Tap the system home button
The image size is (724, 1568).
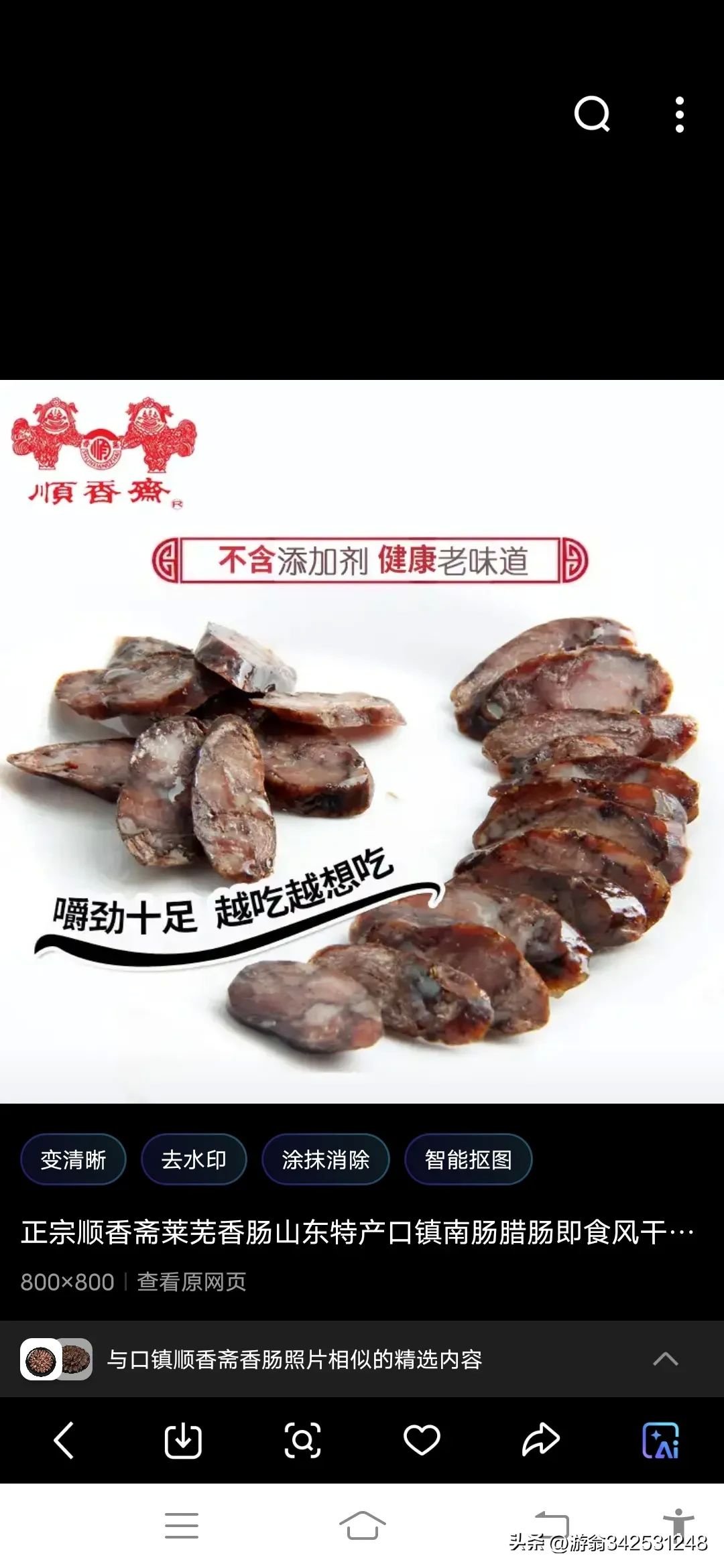(362, 1526)
